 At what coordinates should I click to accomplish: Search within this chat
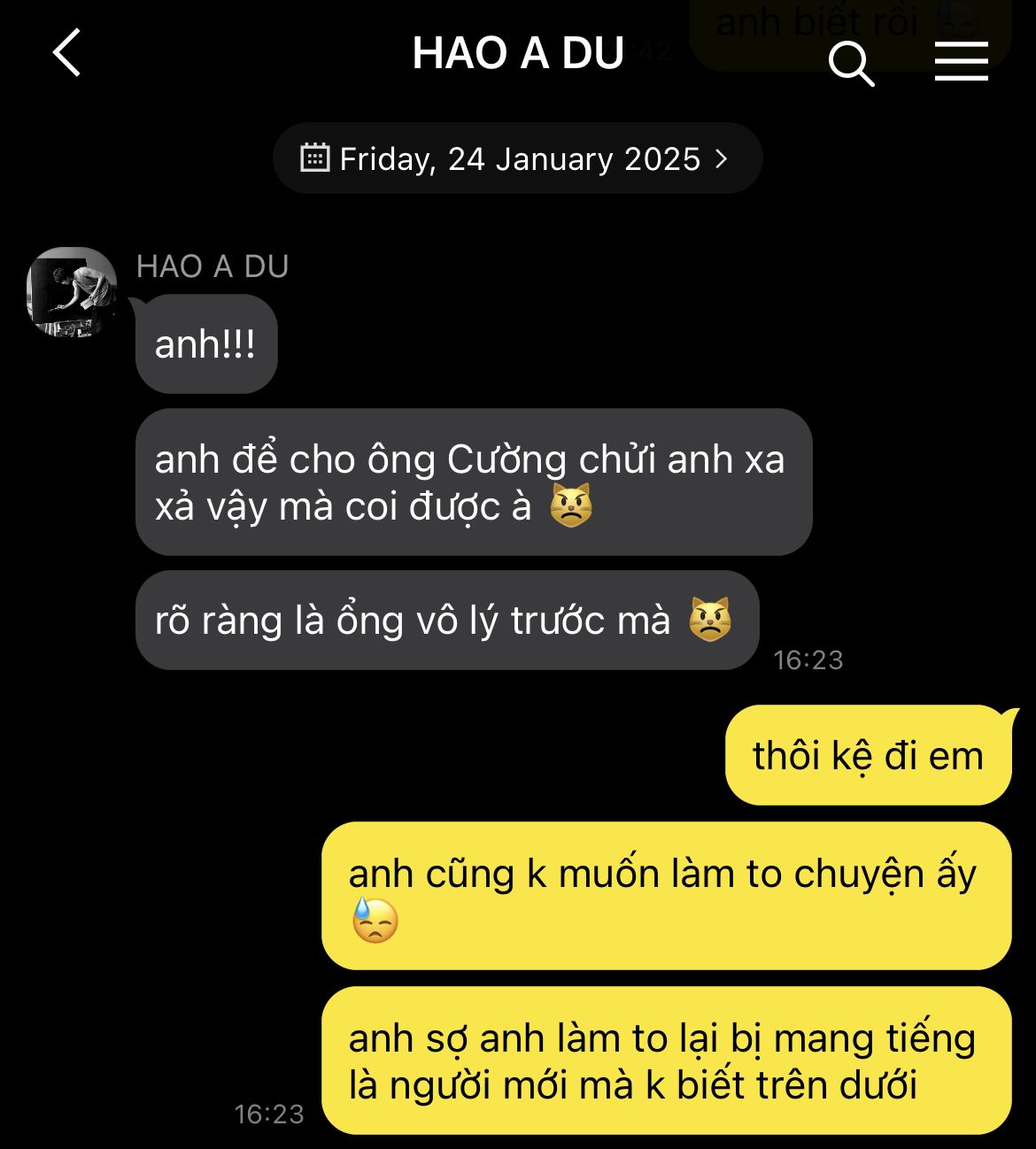click(x=851, y=63)
